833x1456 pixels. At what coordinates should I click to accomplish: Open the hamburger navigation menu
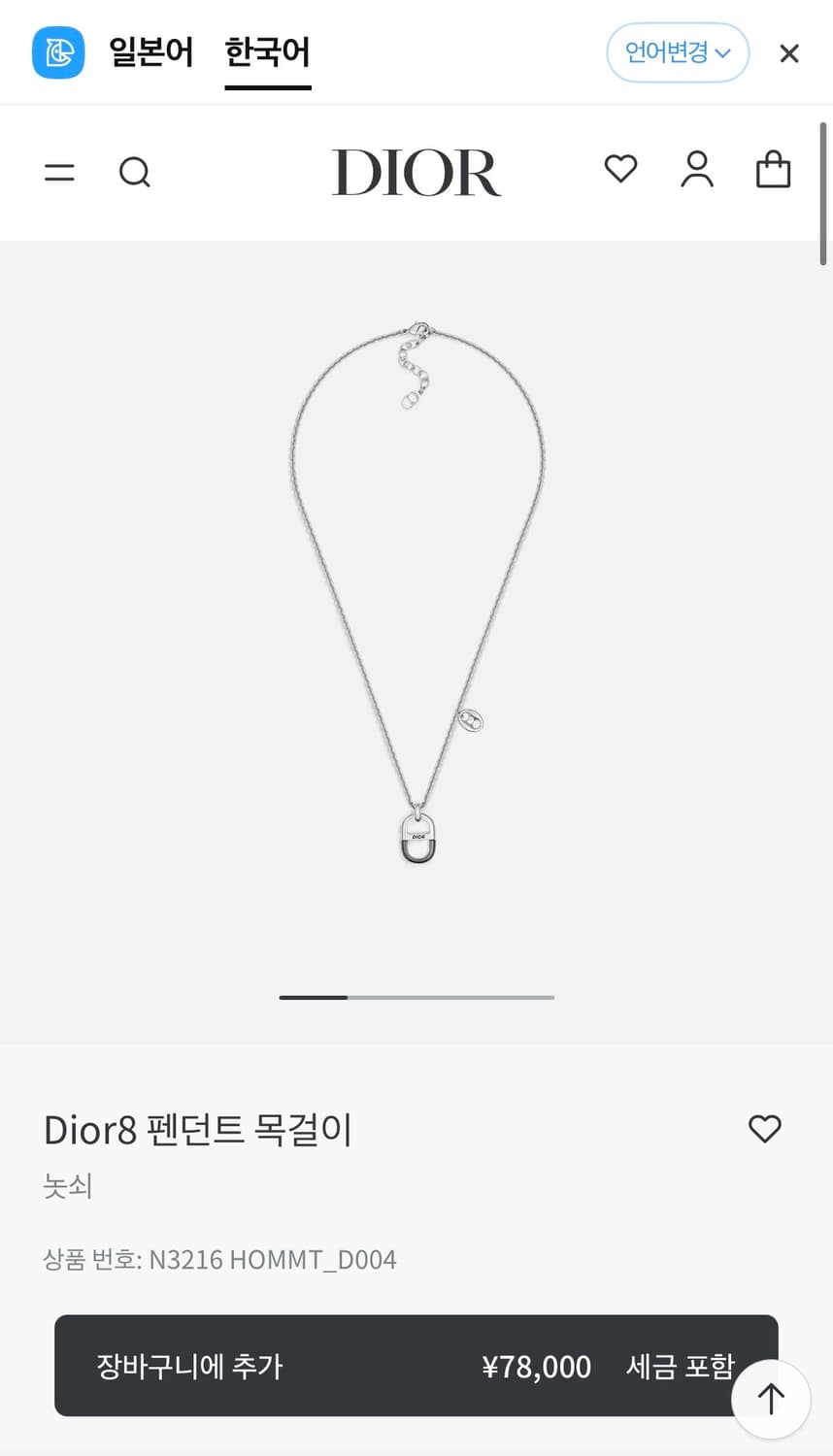pyautogui.click(x=59, y=172)
